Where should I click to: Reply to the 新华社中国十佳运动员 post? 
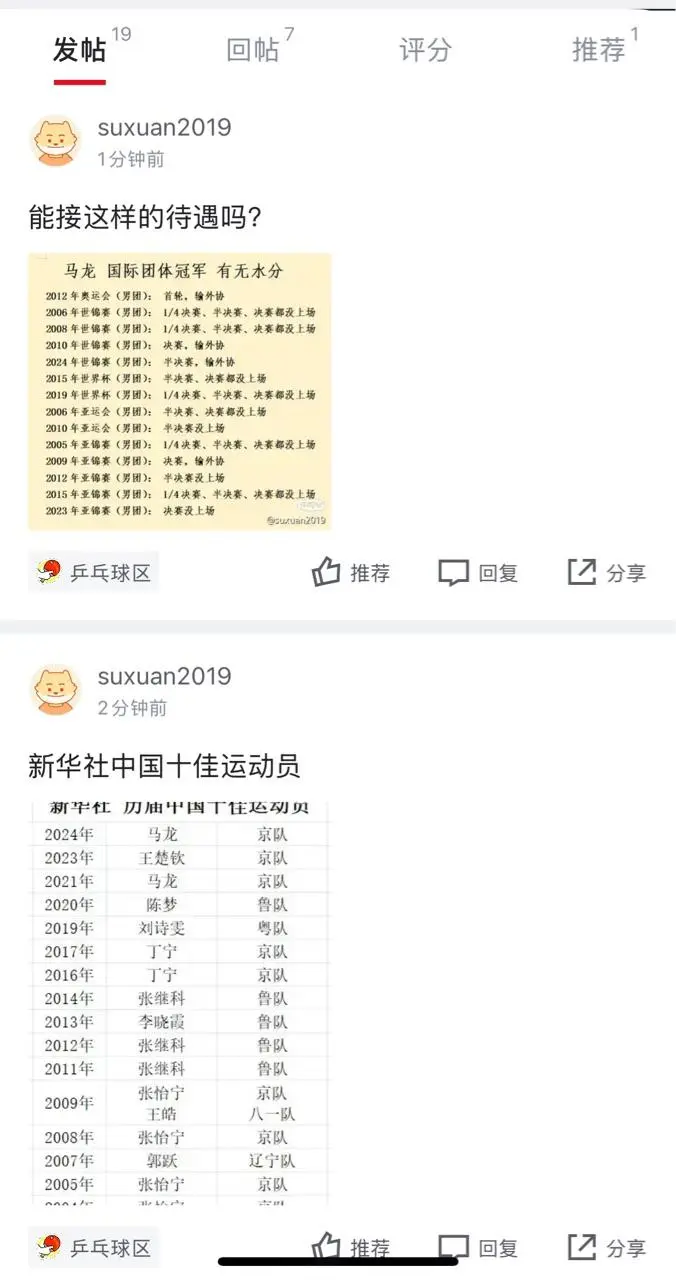click(479, 1248)
